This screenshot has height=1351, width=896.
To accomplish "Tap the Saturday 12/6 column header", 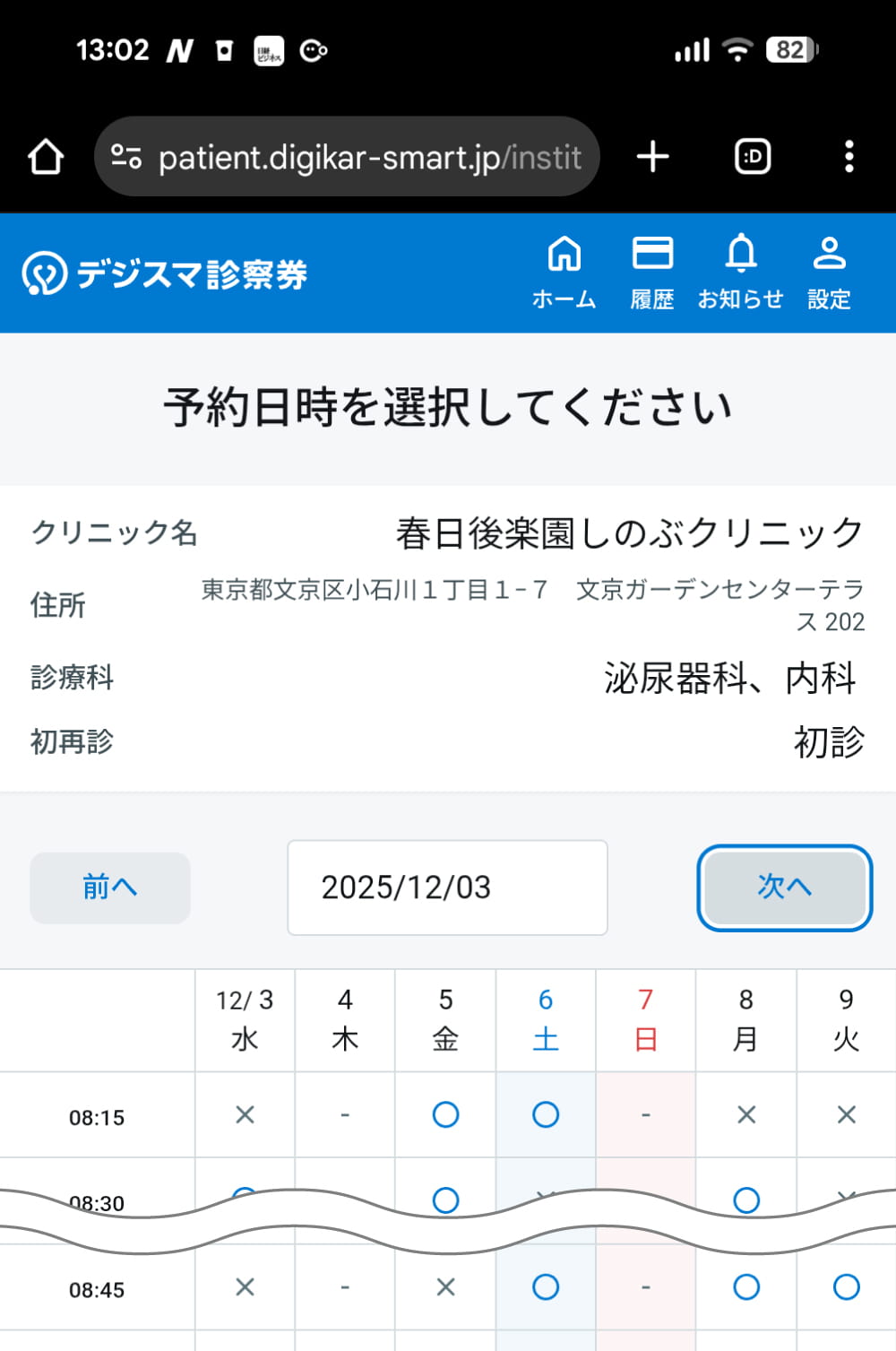I will coord(546,1019).
